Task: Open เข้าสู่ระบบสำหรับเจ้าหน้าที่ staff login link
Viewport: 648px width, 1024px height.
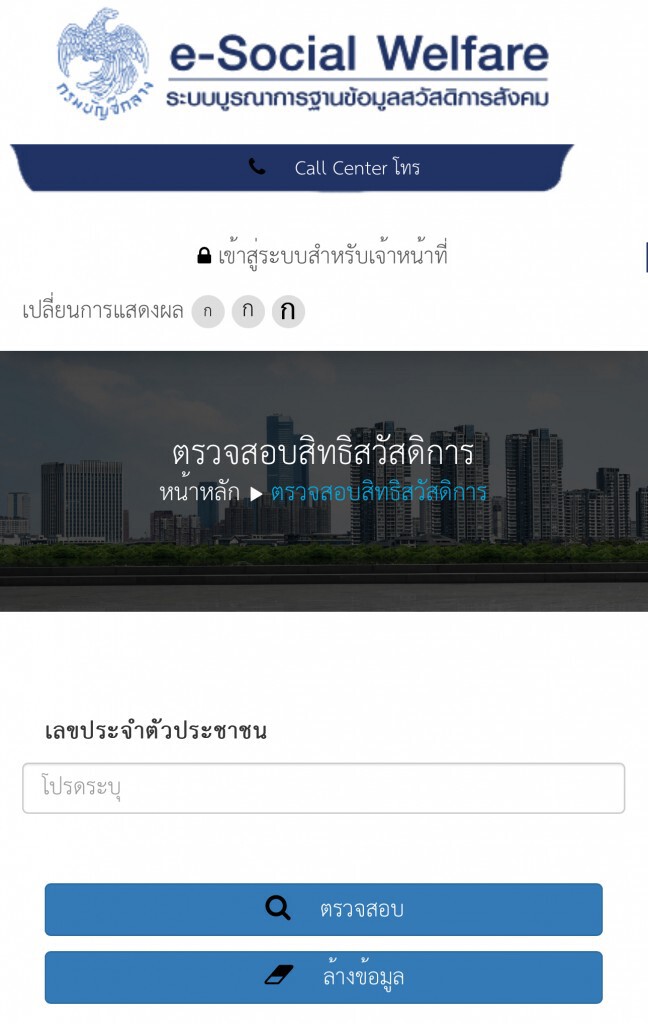Action: coord(322,255)
